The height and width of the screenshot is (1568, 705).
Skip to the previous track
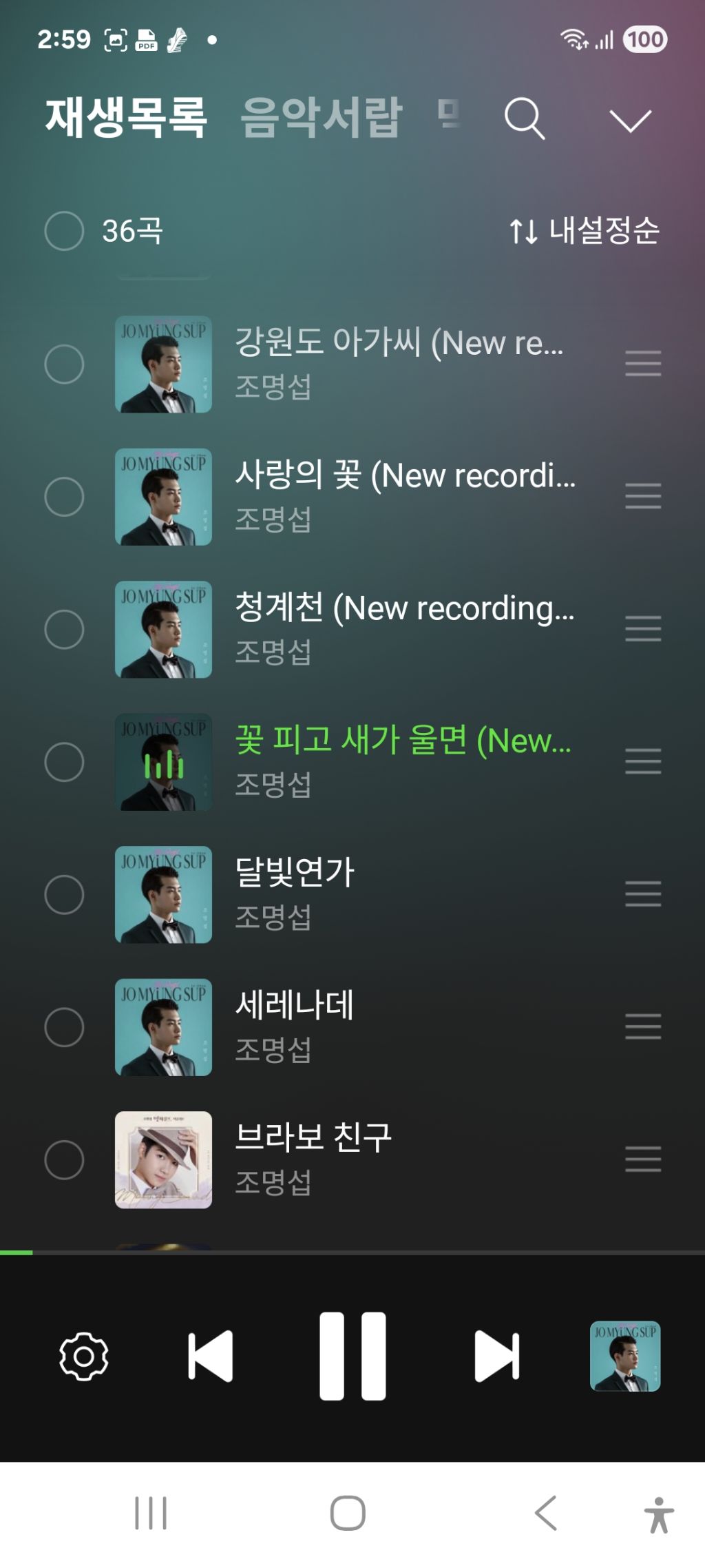pos(211,1356)
